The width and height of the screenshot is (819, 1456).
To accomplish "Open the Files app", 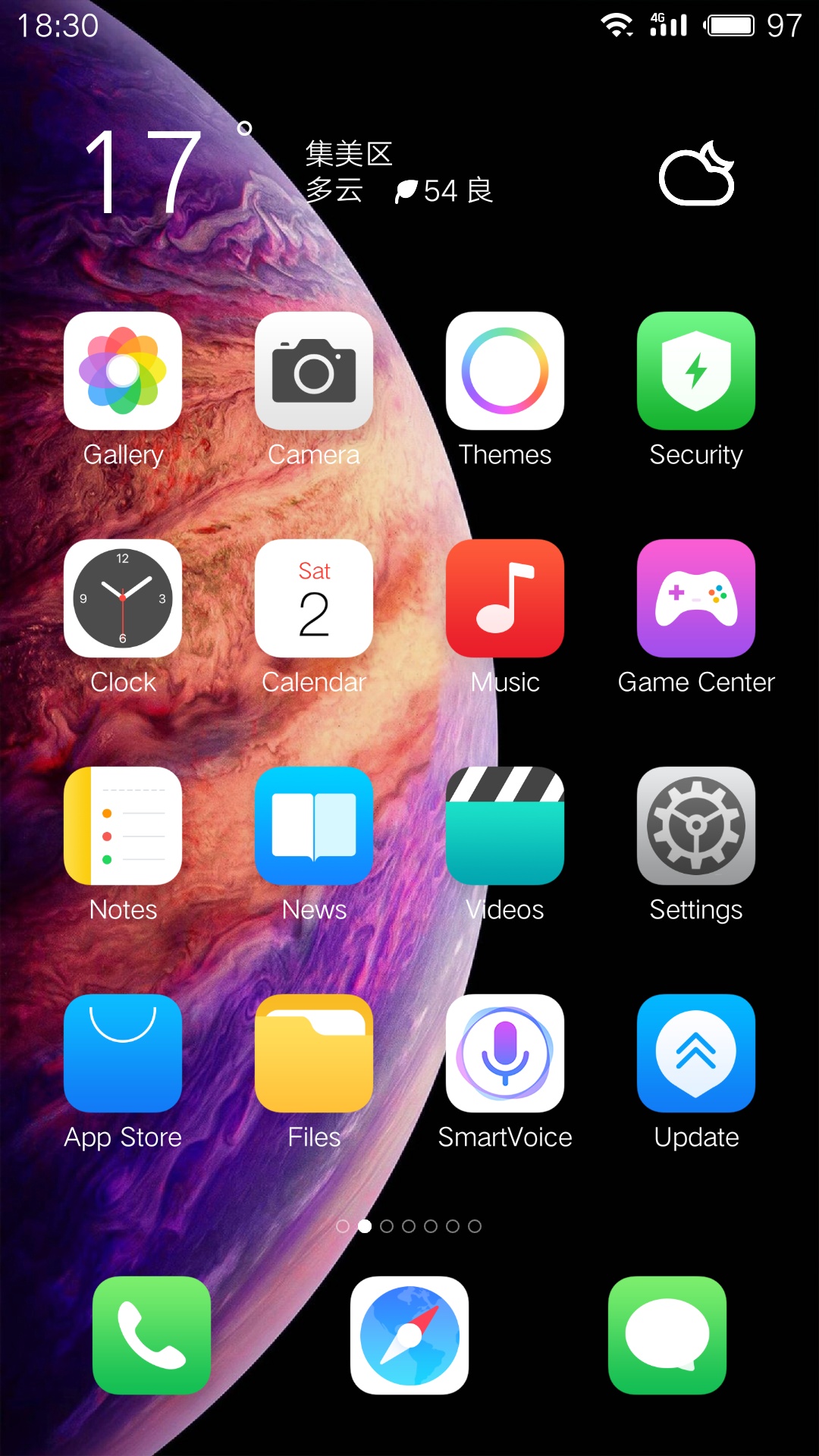I will pos(314,1053).
